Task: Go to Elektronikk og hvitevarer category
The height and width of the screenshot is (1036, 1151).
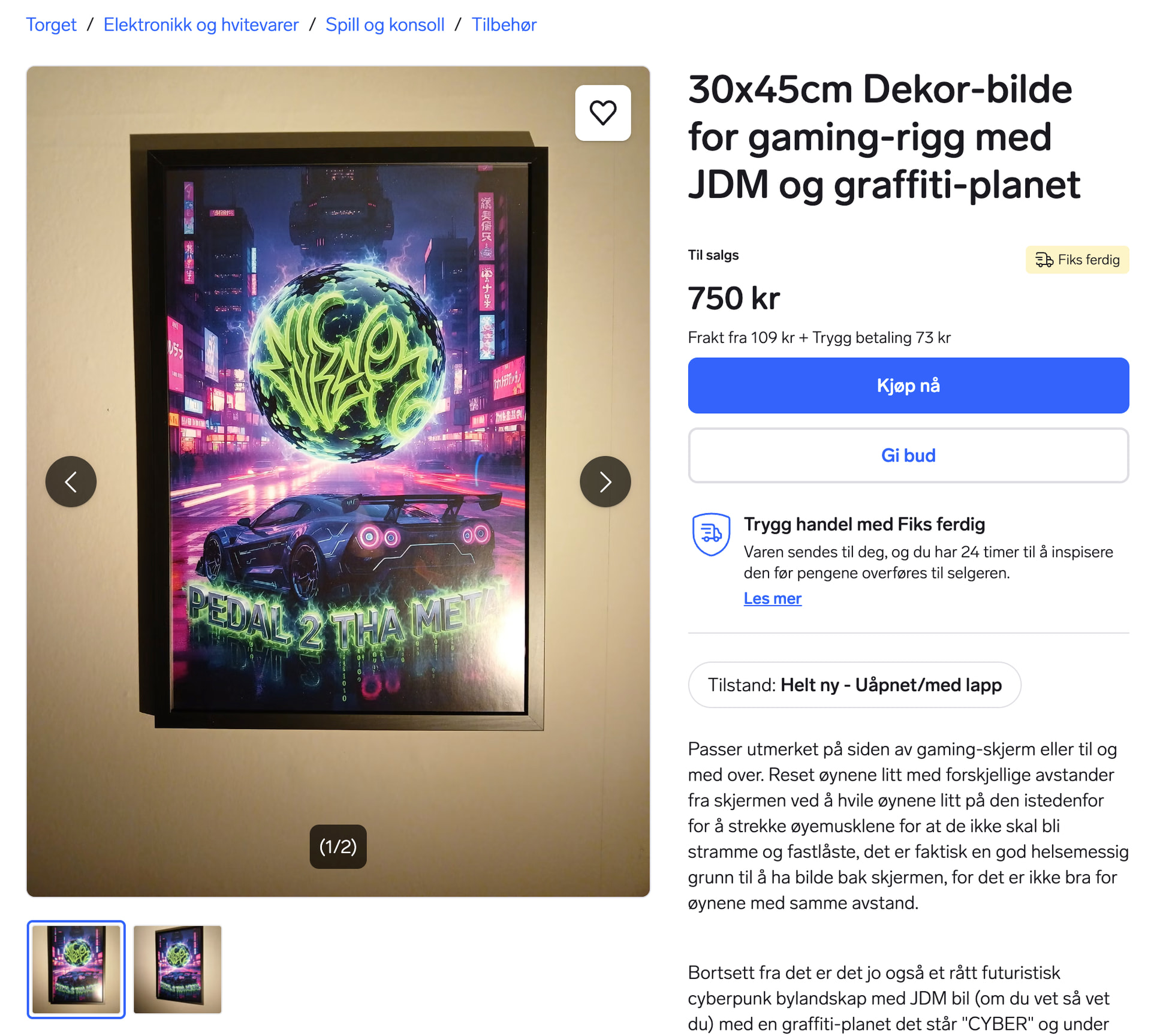Action: point(201,25)
